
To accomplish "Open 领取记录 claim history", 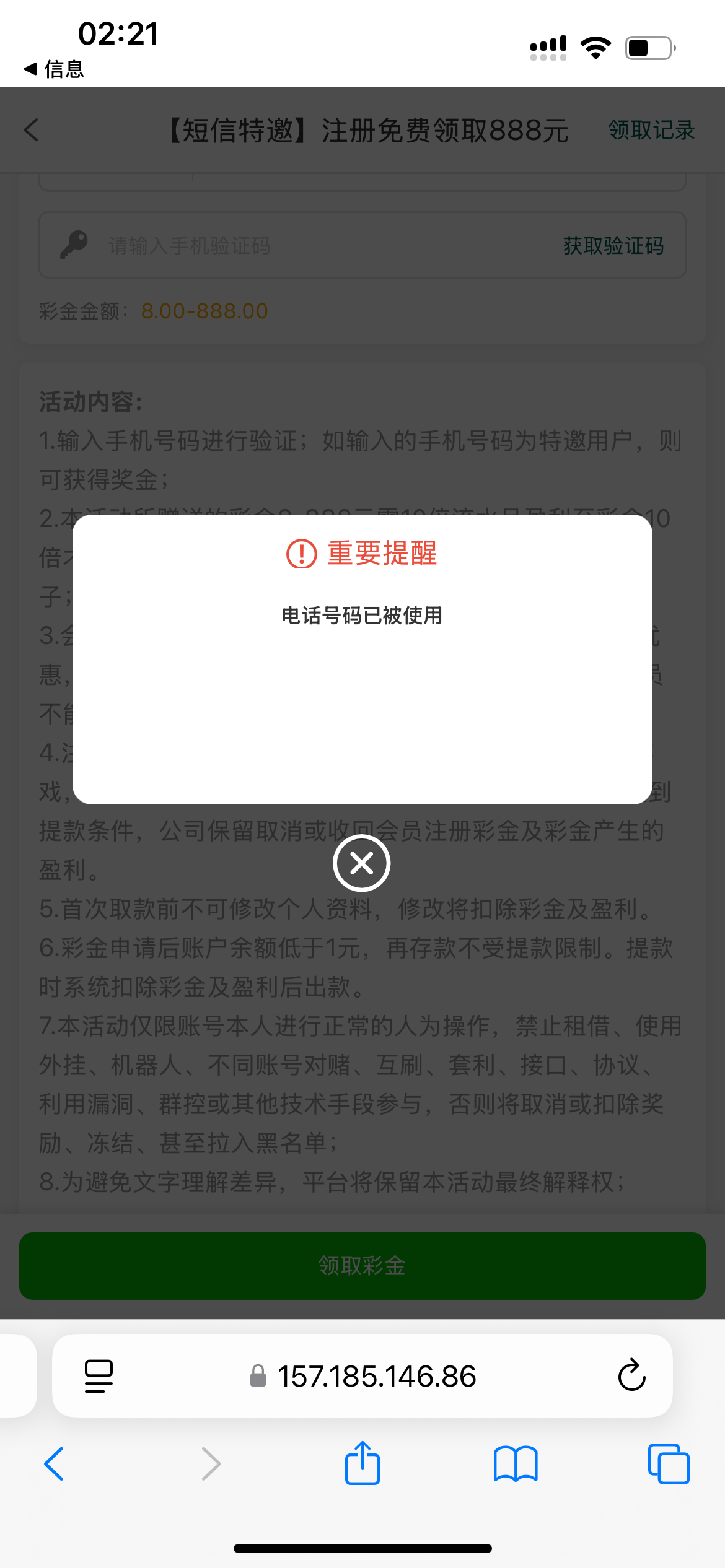I will (651, 130).
